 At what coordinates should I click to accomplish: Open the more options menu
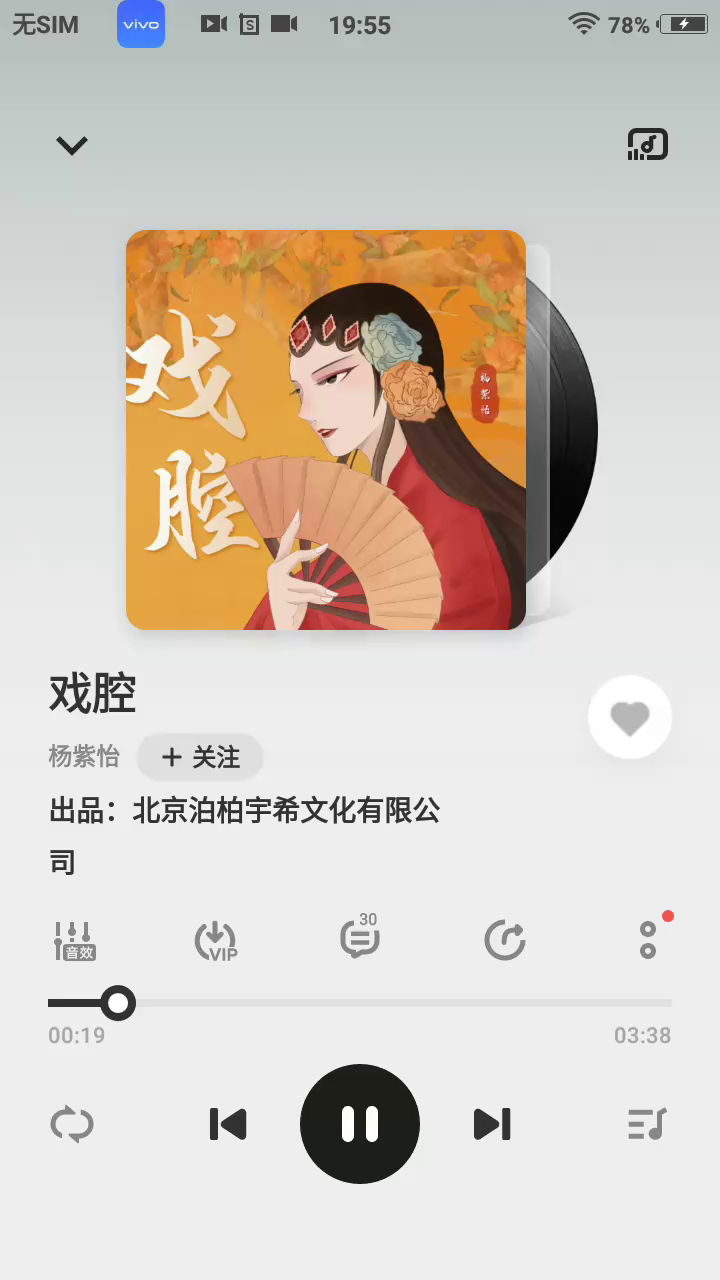coord(648,940)
